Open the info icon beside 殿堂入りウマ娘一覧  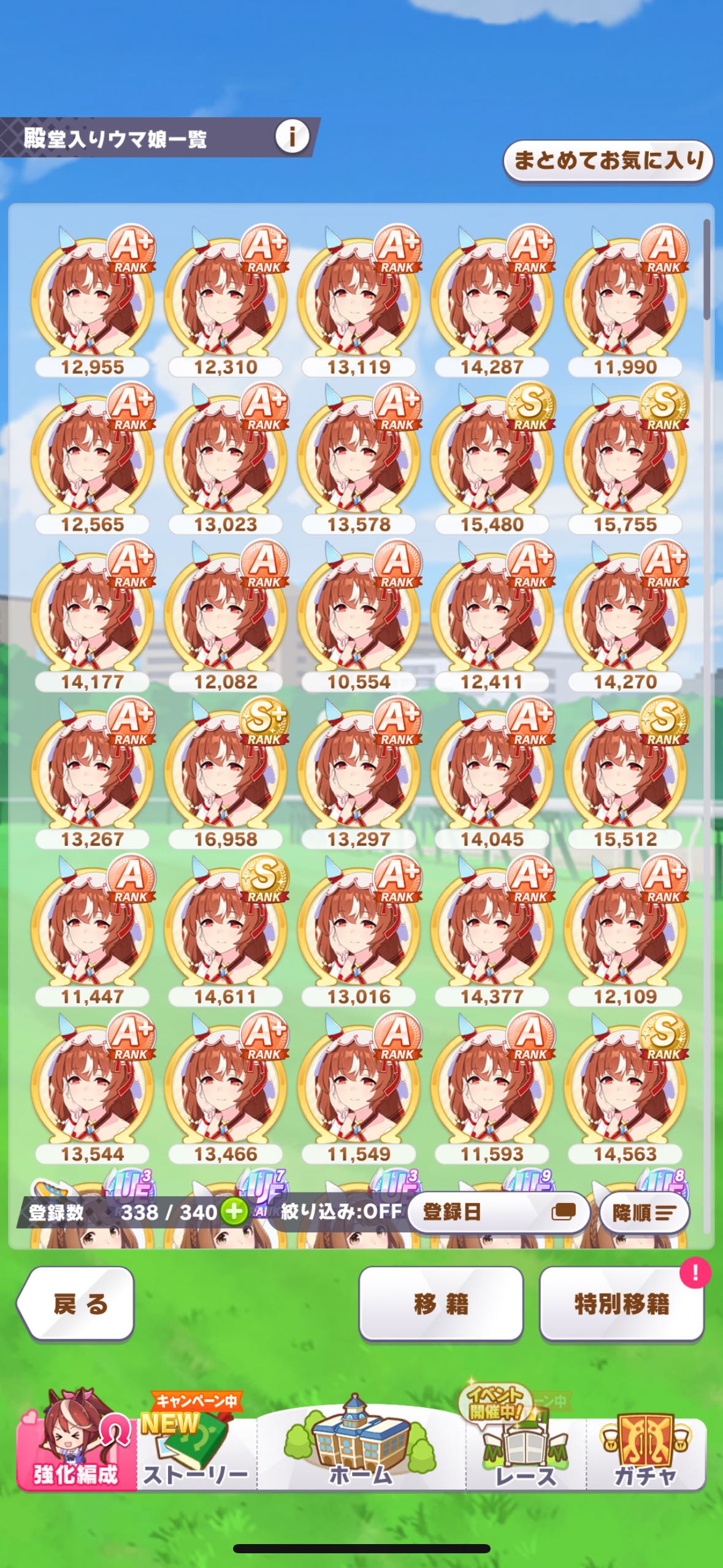pyautogui.click(x=292, y=137)
